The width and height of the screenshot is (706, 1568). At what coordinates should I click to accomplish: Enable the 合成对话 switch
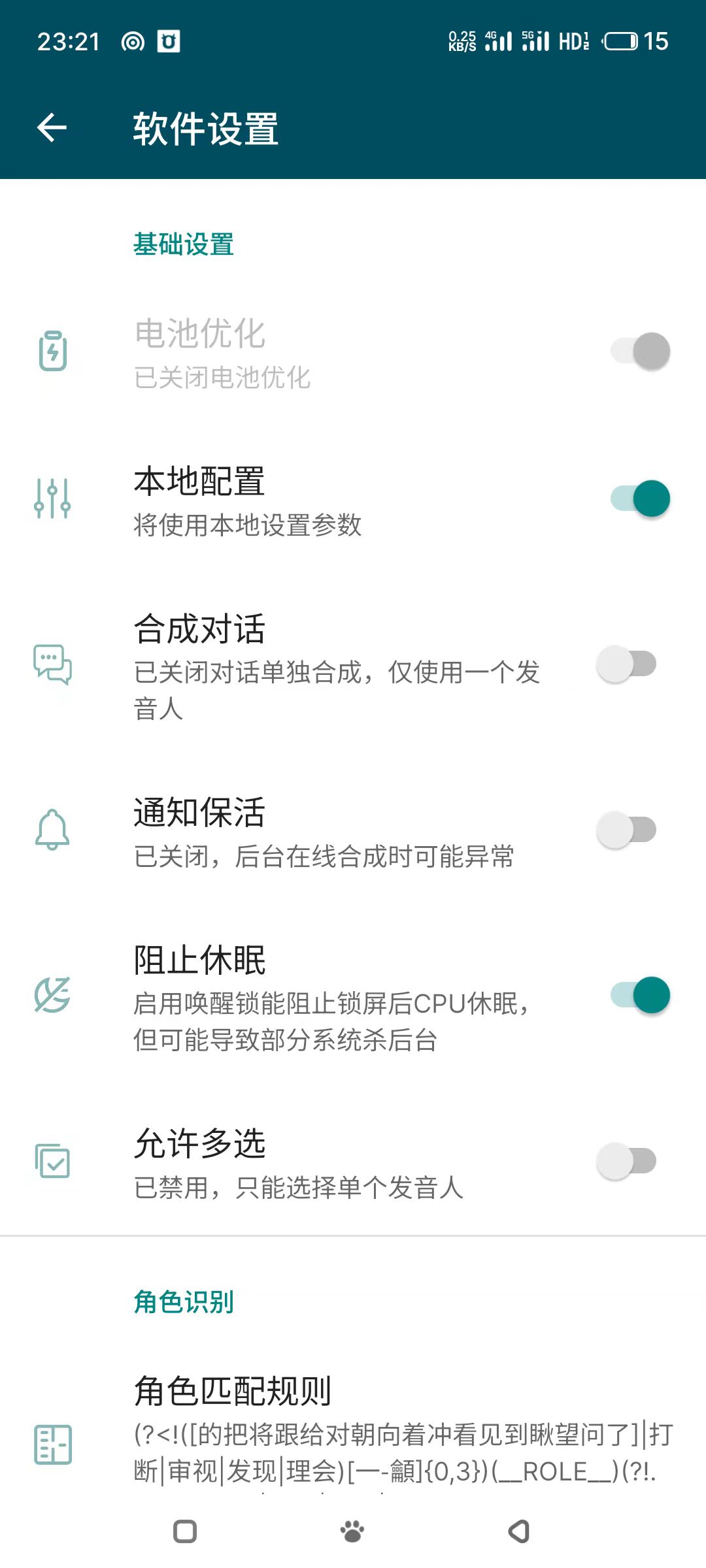626,664
